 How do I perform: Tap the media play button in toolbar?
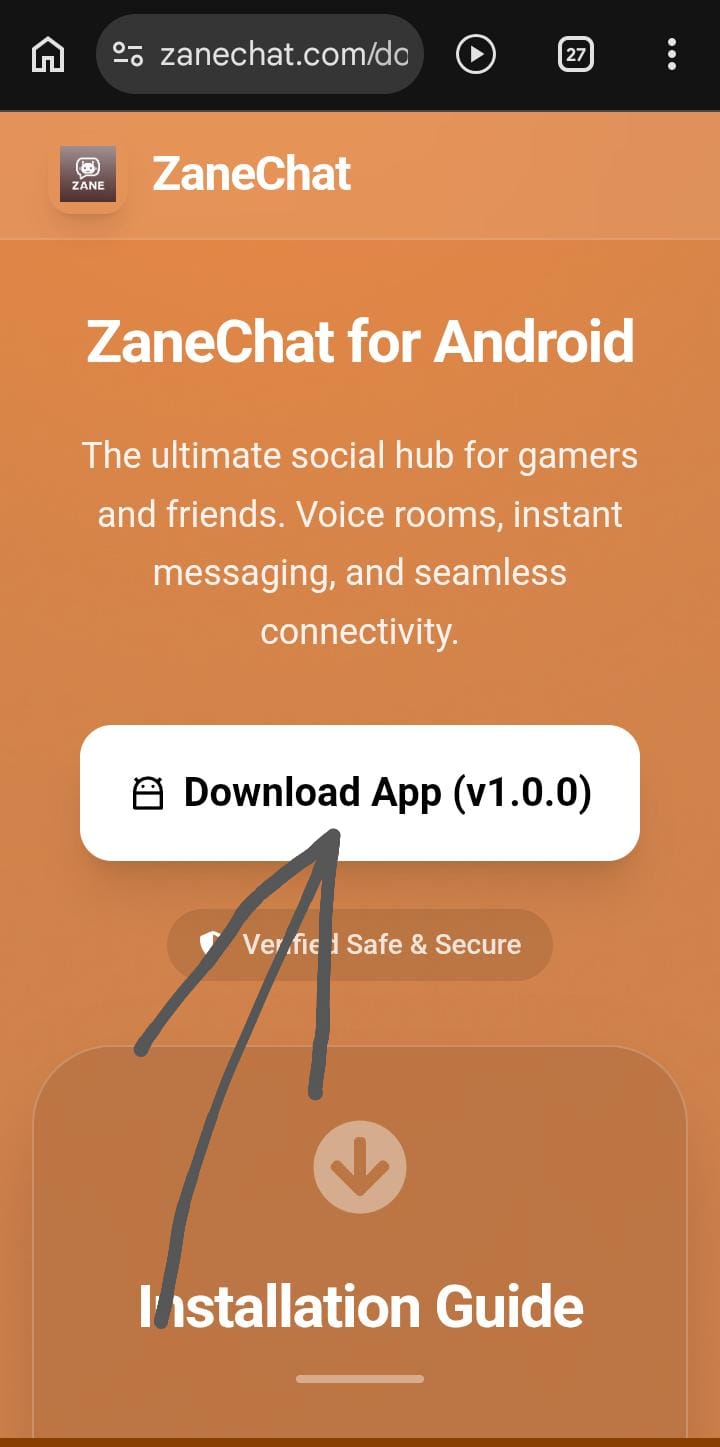pos(476,54)
